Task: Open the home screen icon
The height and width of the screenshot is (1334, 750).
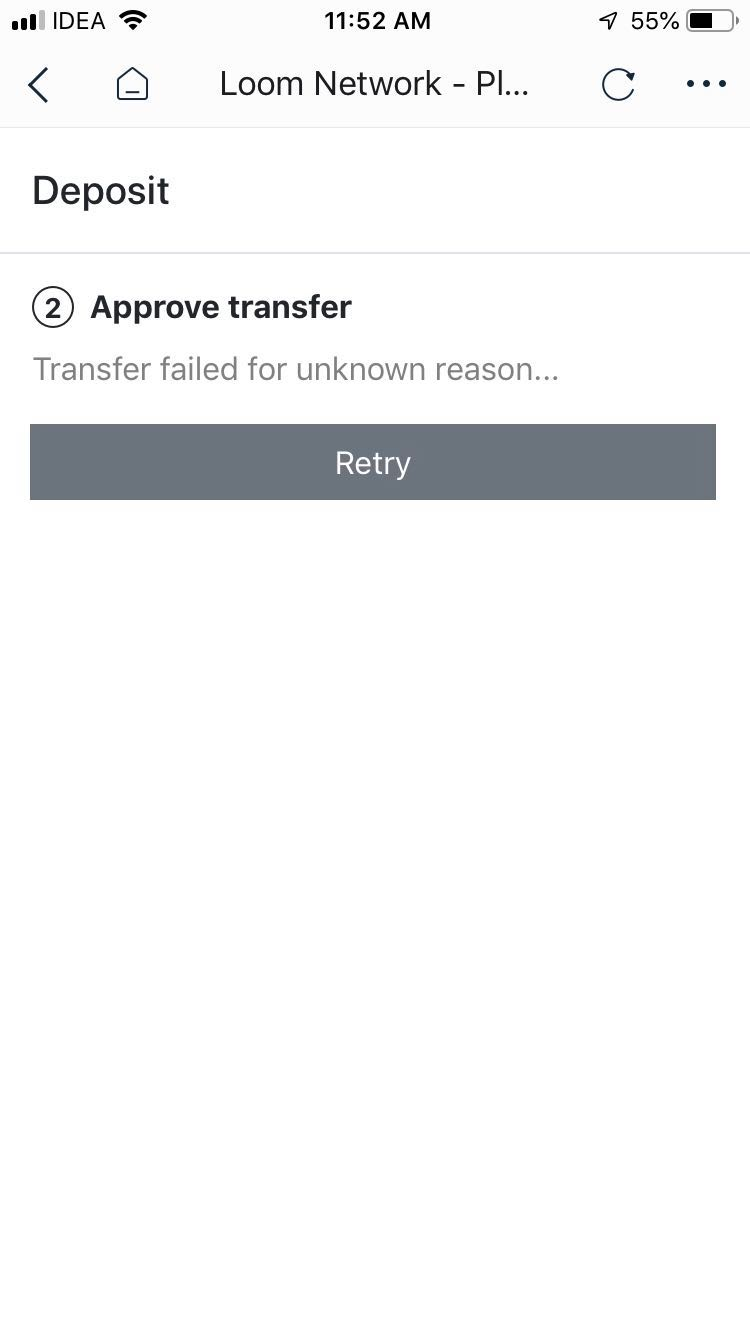Action: (133, 84)
